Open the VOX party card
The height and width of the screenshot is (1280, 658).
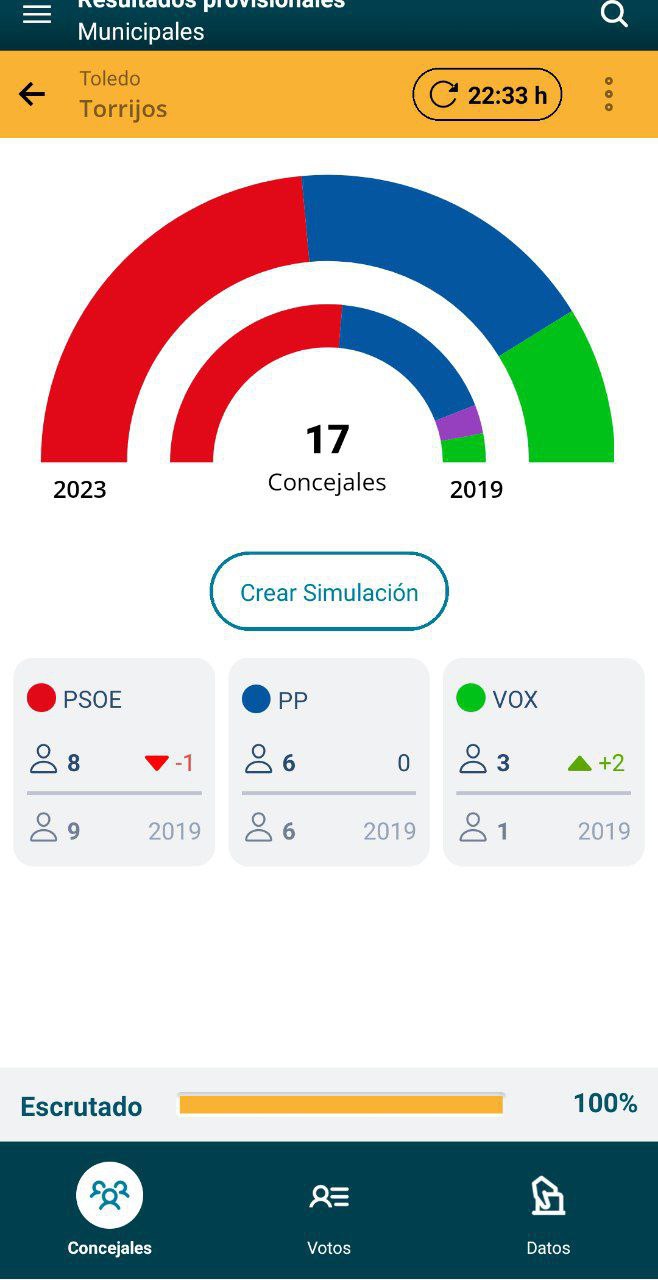tap(544, 762)
